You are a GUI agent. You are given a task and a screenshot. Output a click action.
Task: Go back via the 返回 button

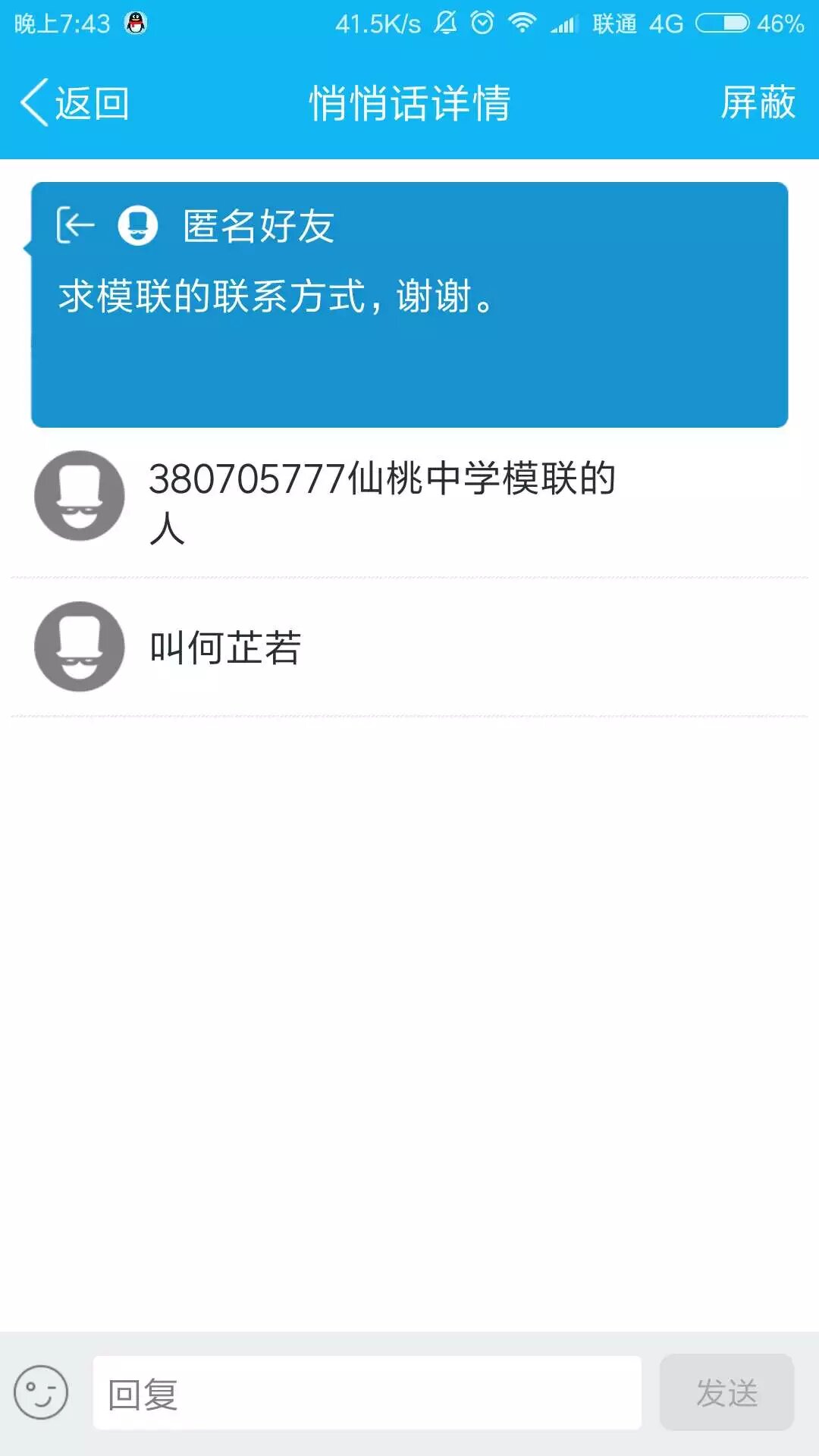point(74,102)
